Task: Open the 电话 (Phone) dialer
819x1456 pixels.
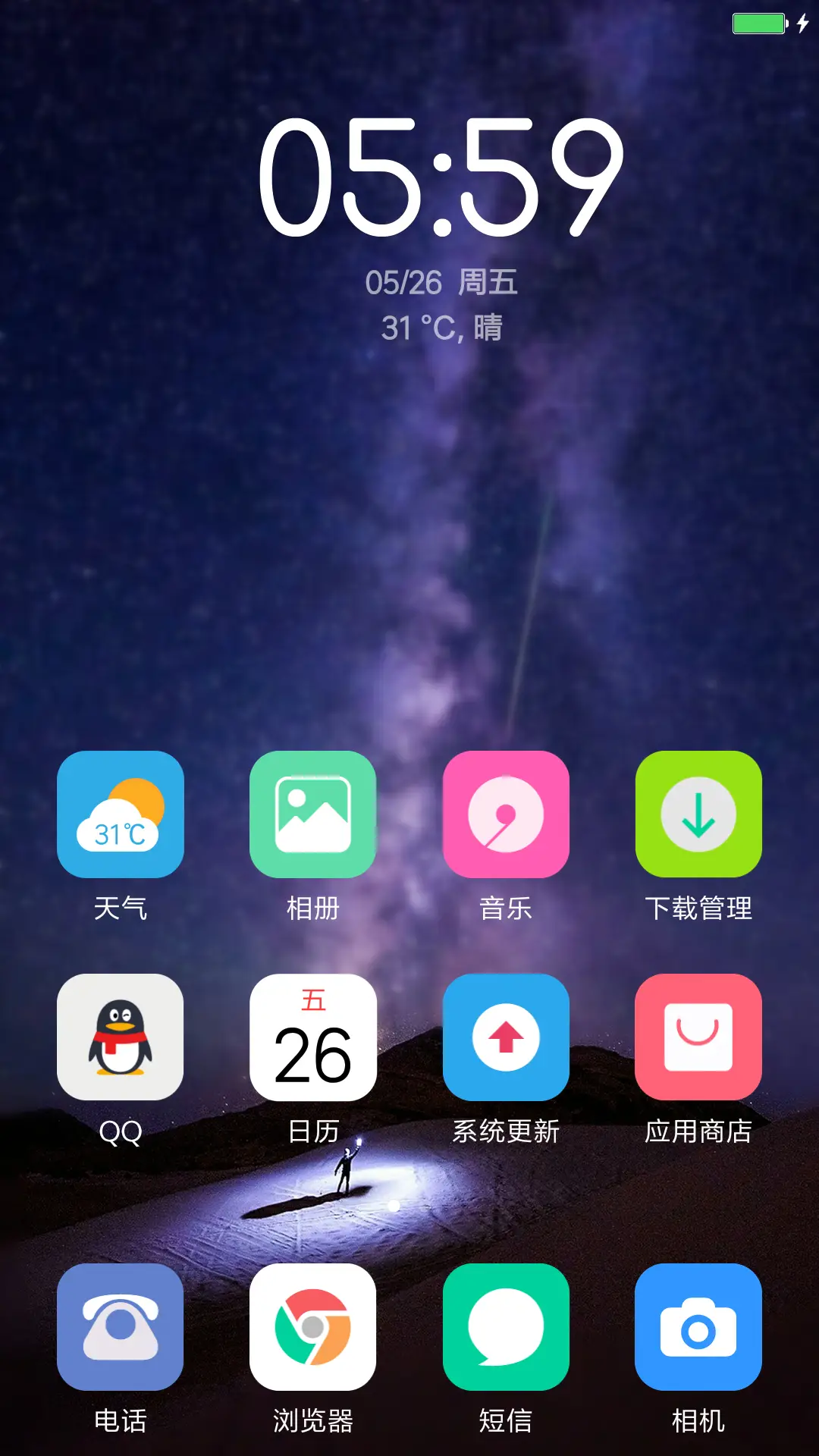Action: tap(119, 1329)
